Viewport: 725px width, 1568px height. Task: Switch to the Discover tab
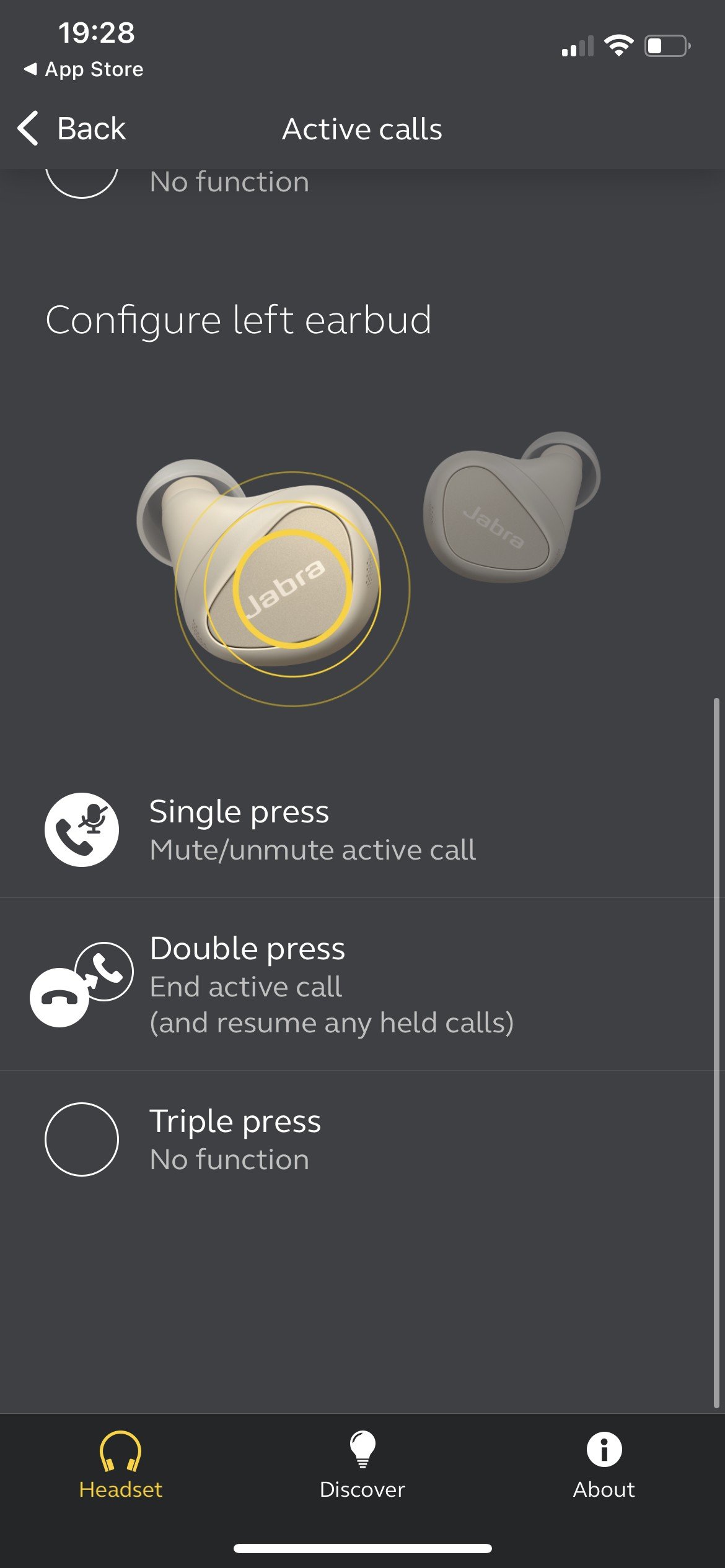[x=362, y=1465]
